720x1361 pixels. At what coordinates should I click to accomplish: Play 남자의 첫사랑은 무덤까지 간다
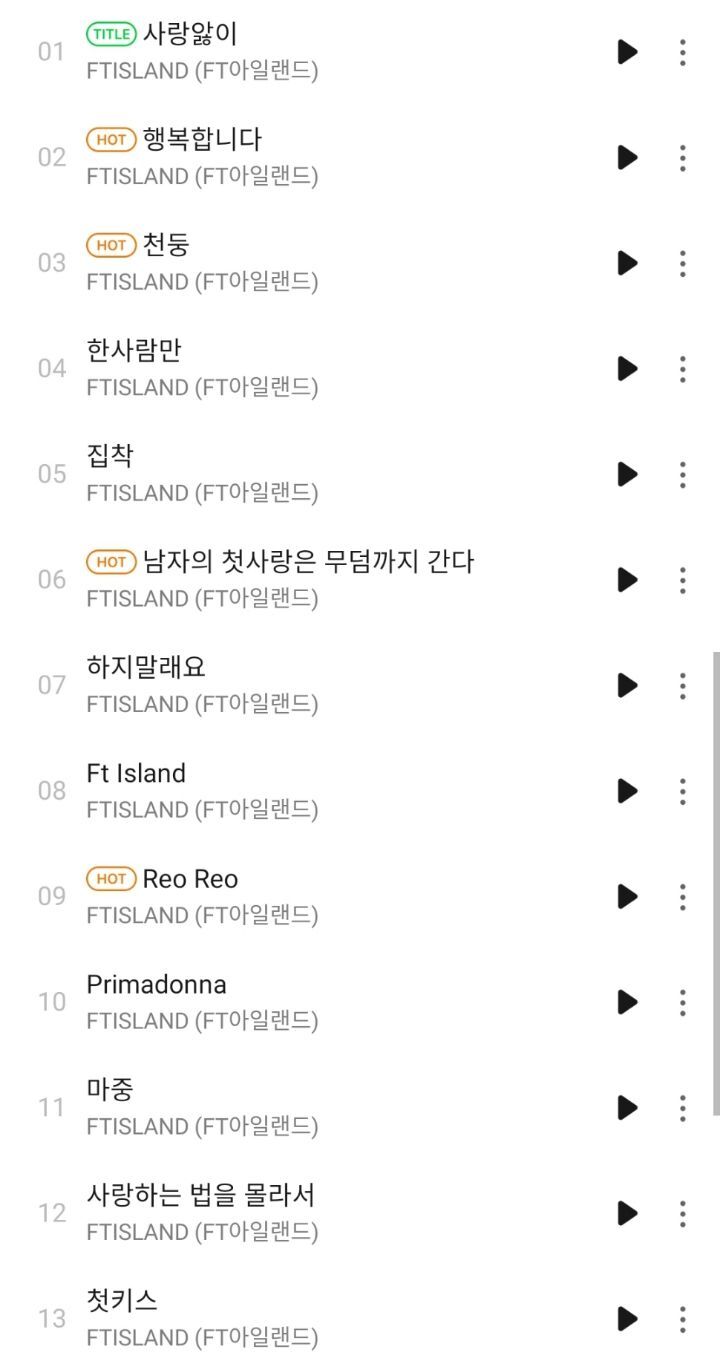click(627, 580)
